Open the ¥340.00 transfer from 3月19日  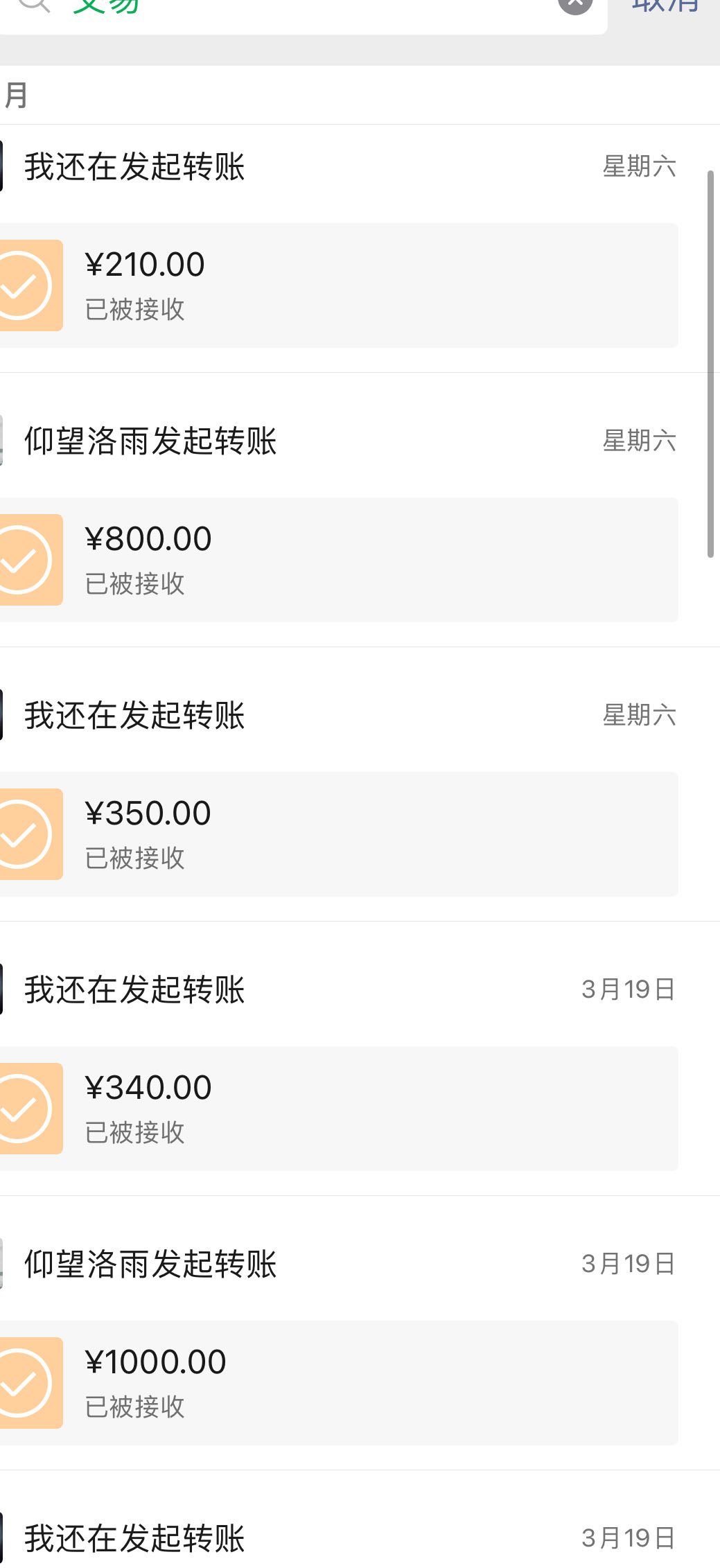[x=338, y=1109]
